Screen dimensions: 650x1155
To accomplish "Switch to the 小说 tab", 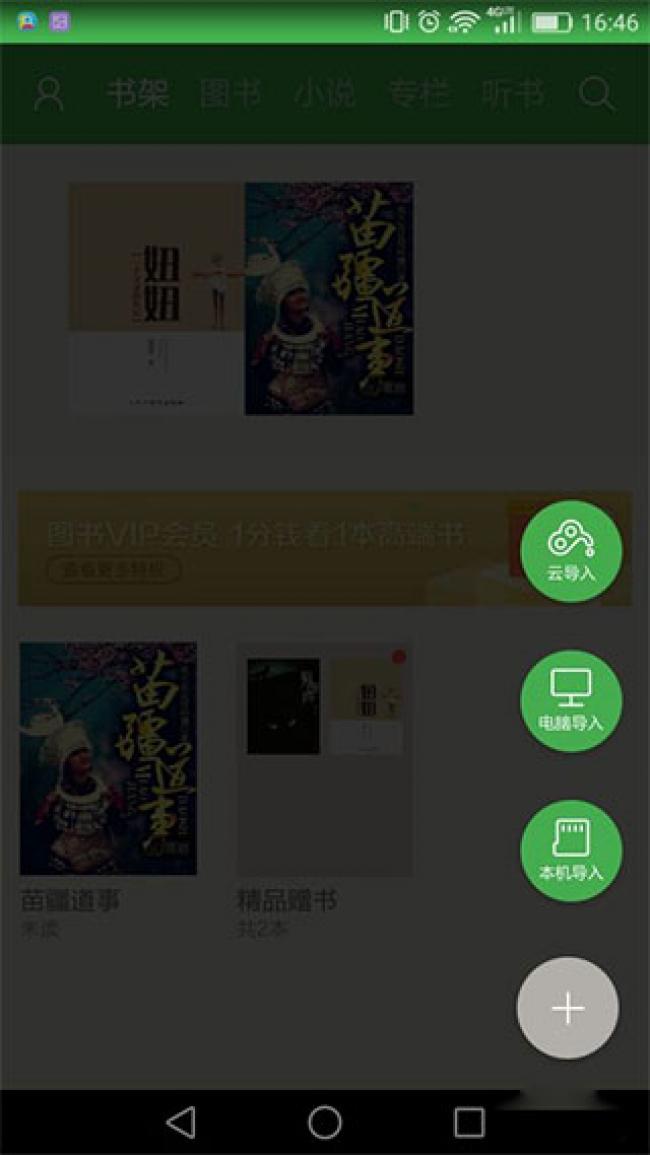I will pyautogui.click(x=325, y=95).
